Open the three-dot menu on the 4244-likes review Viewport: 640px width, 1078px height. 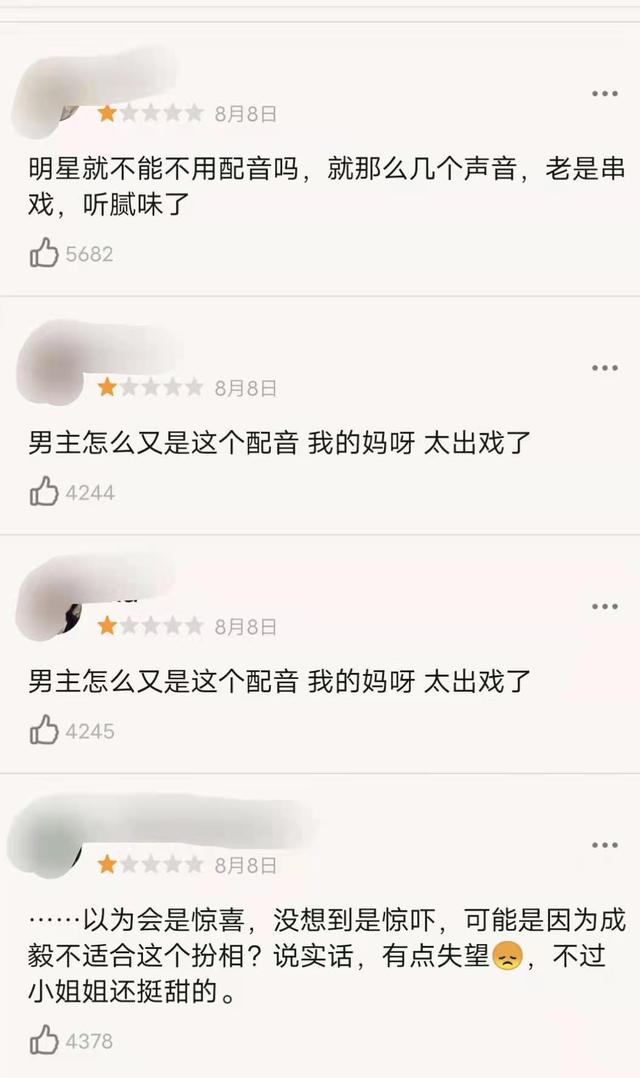[x=604, y=368]
